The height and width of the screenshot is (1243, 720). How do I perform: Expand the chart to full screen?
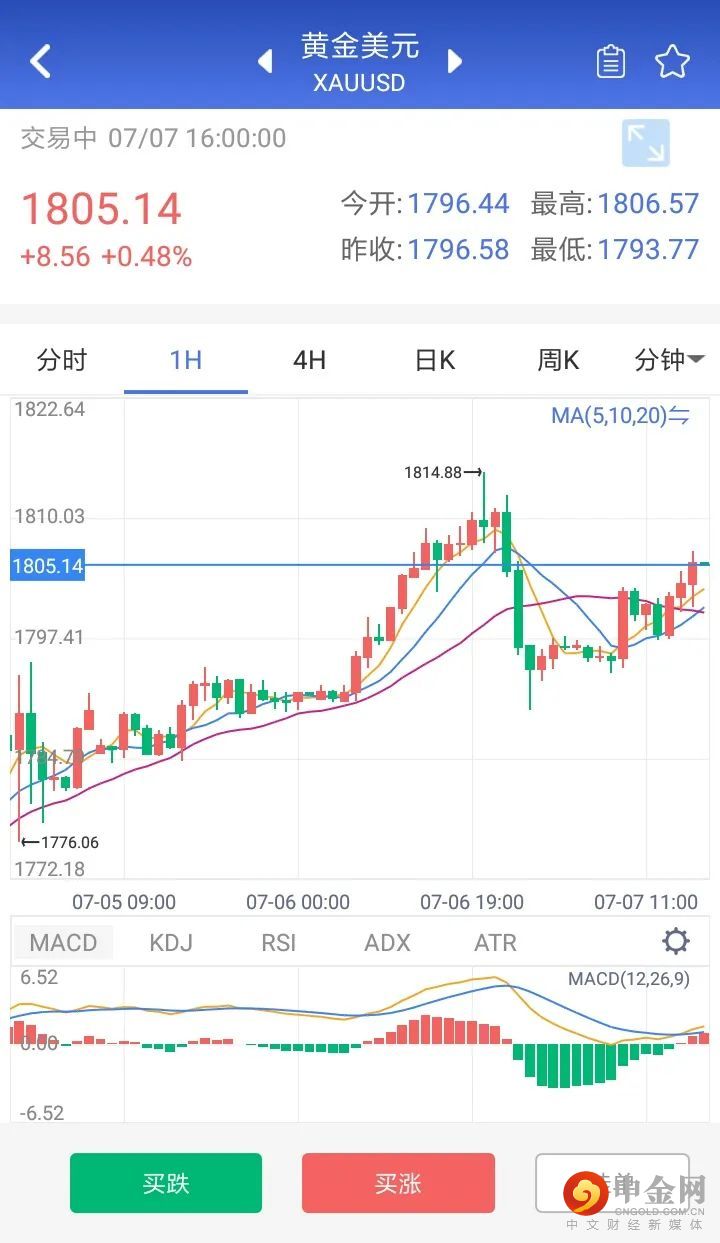(x=645, y=143)
